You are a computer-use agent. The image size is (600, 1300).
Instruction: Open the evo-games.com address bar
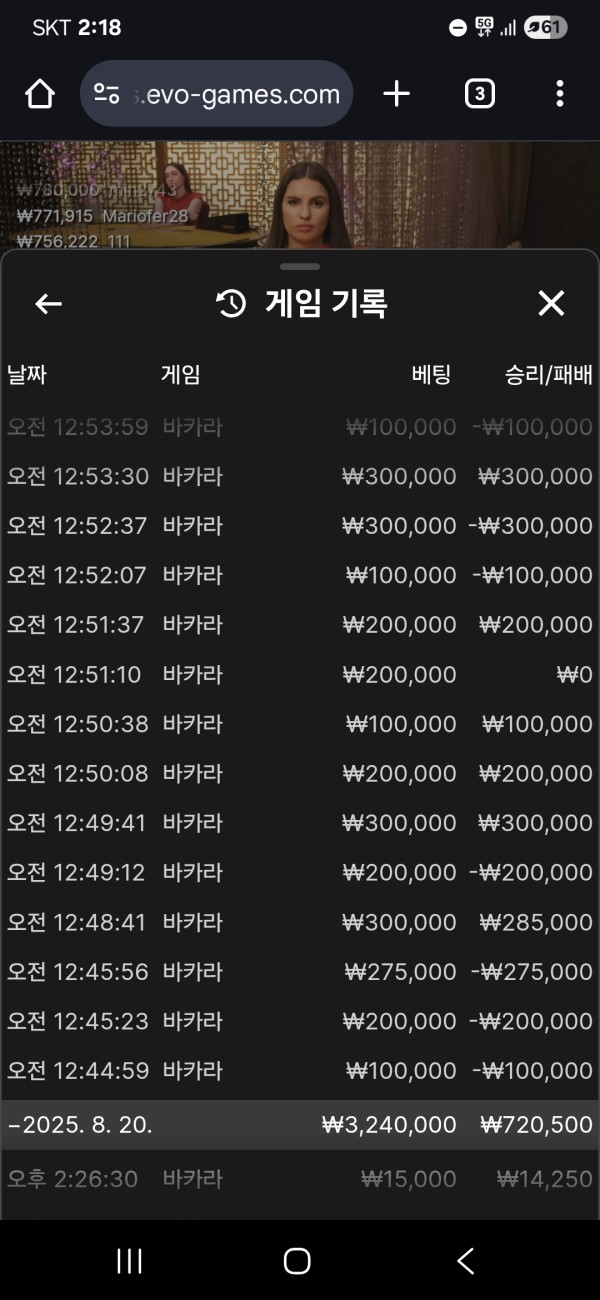(217, 94)
